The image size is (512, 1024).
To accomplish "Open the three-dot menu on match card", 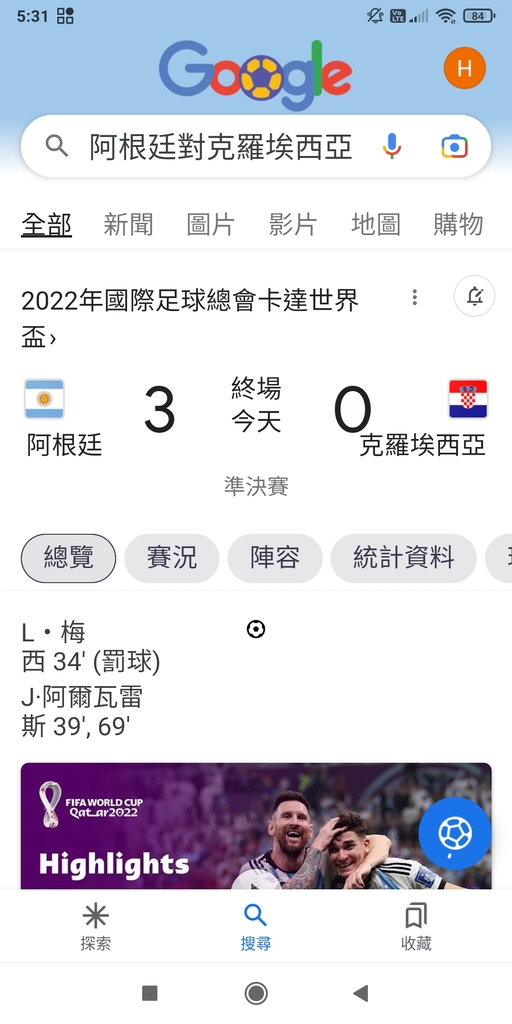I will tap(415, 298).
